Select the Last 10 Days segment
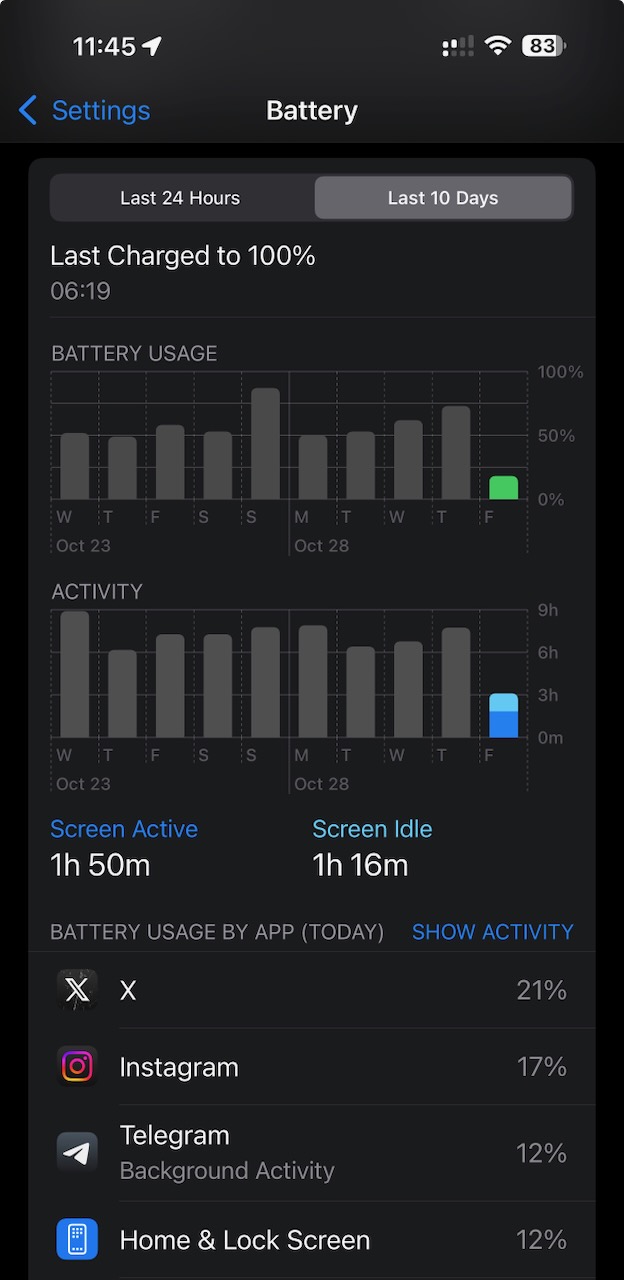 coord(443,198)
